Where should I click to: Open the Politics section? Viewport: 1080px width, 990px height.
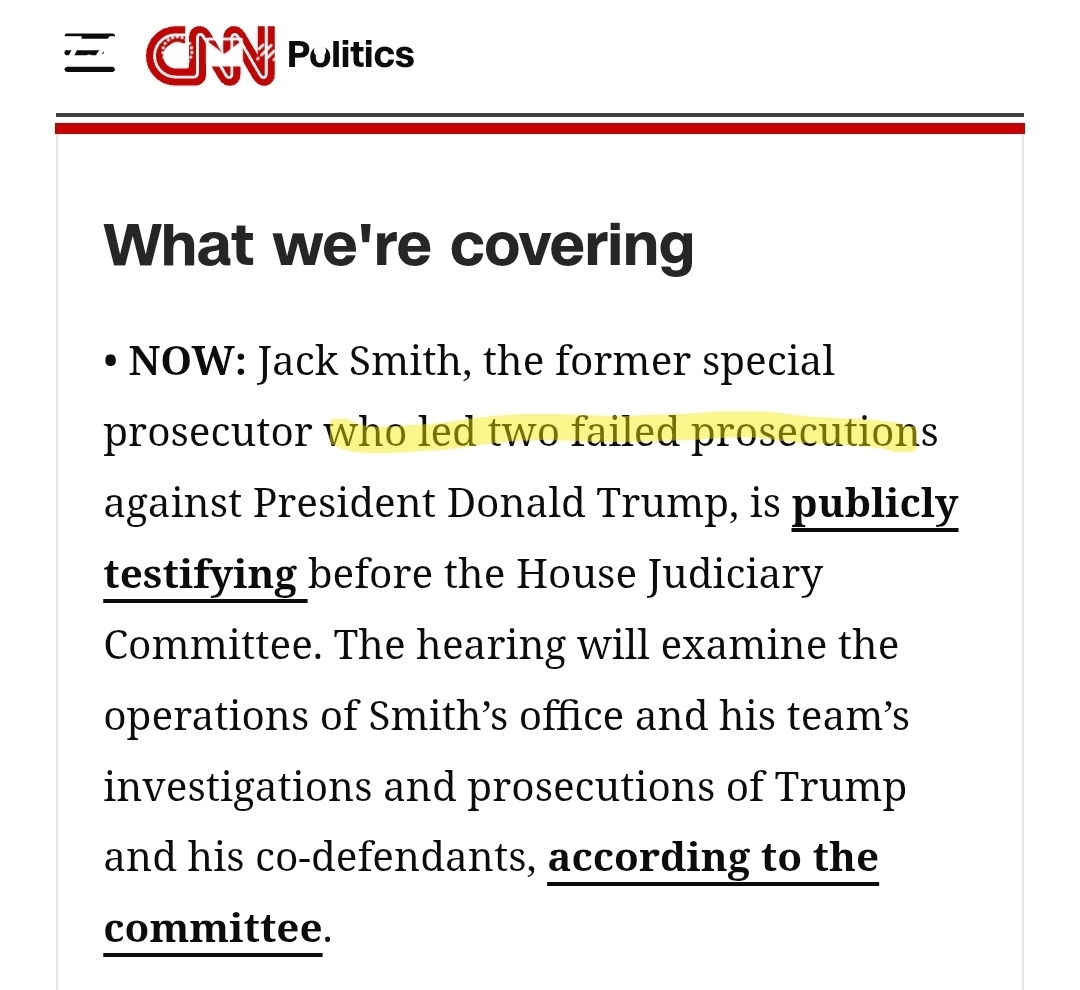[350, 54]
